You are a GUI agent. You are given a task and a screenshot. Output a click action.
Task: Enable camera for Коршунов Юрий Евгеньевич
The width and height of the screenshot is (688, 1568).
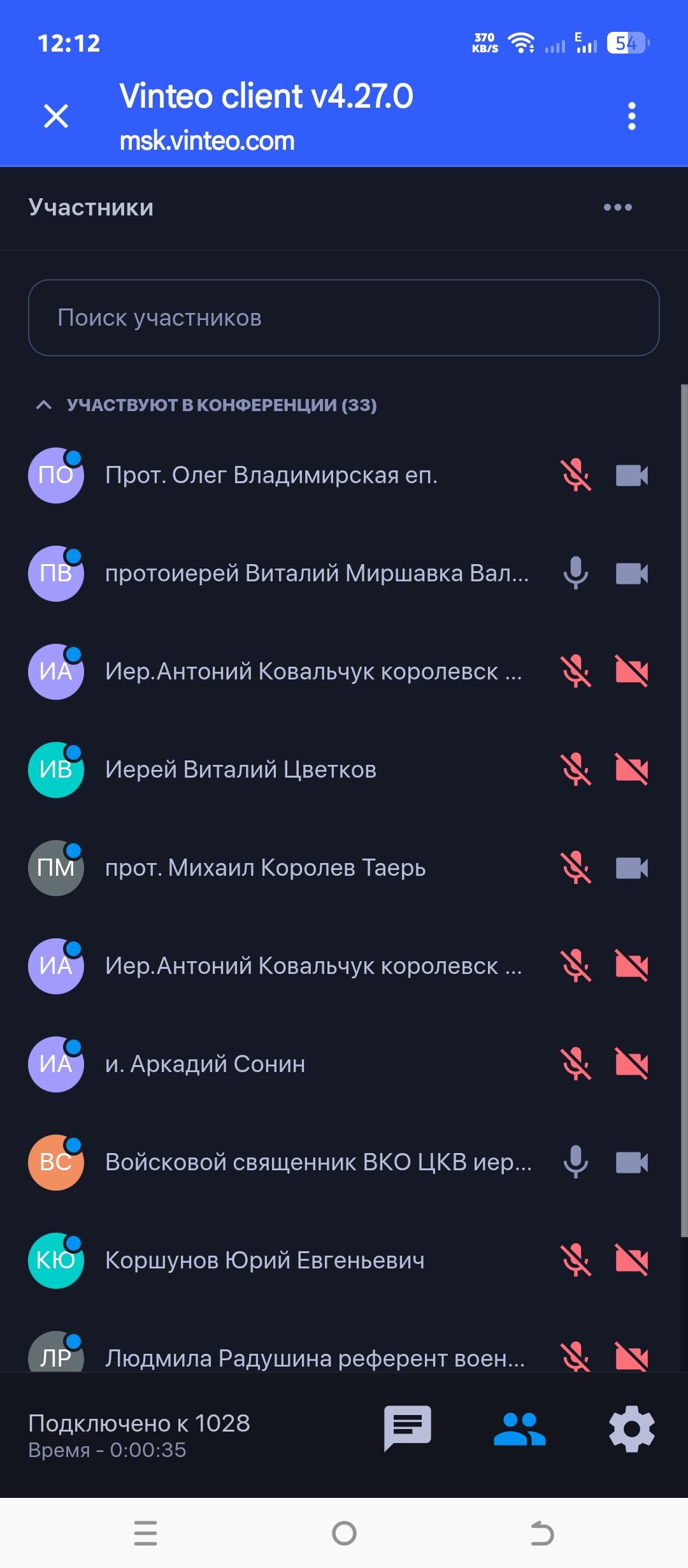pyautogui.click(x=631, y=1261)
